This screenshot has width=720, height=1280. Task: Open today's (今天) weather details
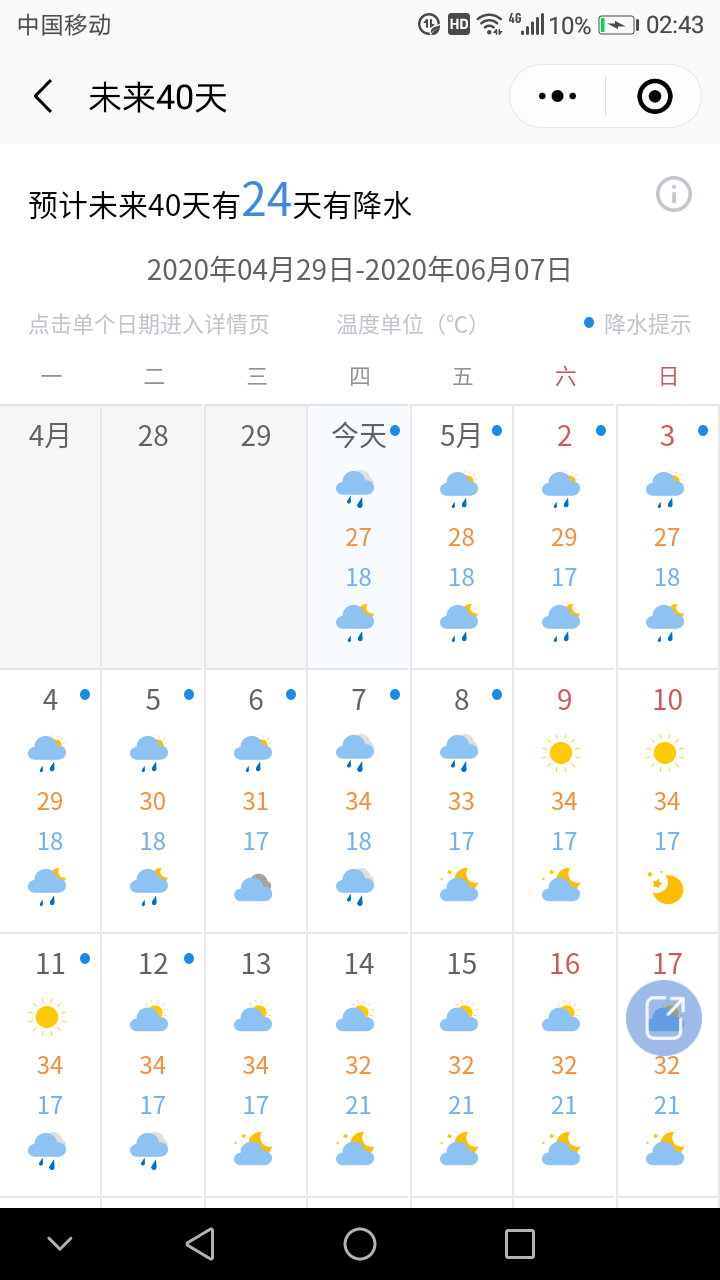tap(359, 537)
